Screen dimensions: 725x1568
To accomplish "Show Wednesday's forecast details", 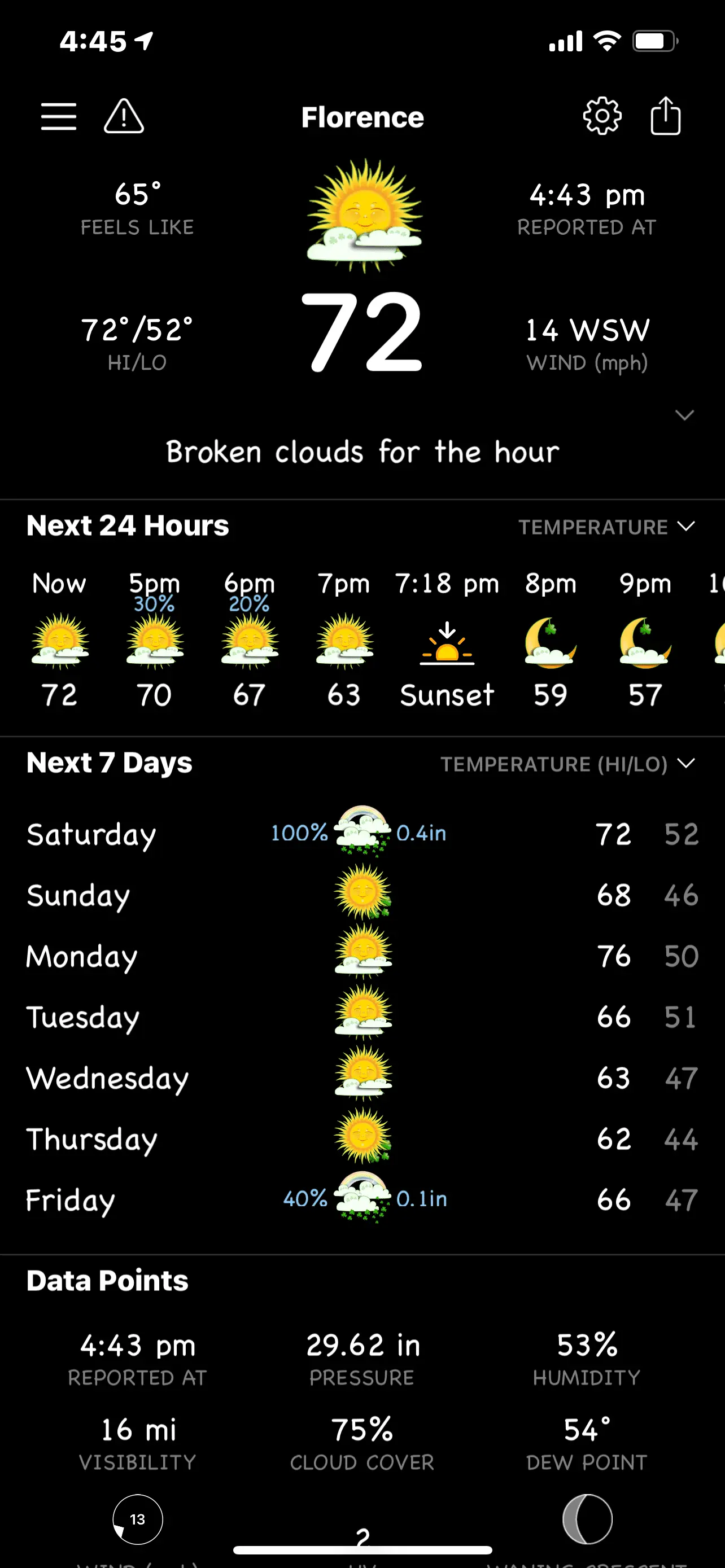I will click(x=362, y=1078).
